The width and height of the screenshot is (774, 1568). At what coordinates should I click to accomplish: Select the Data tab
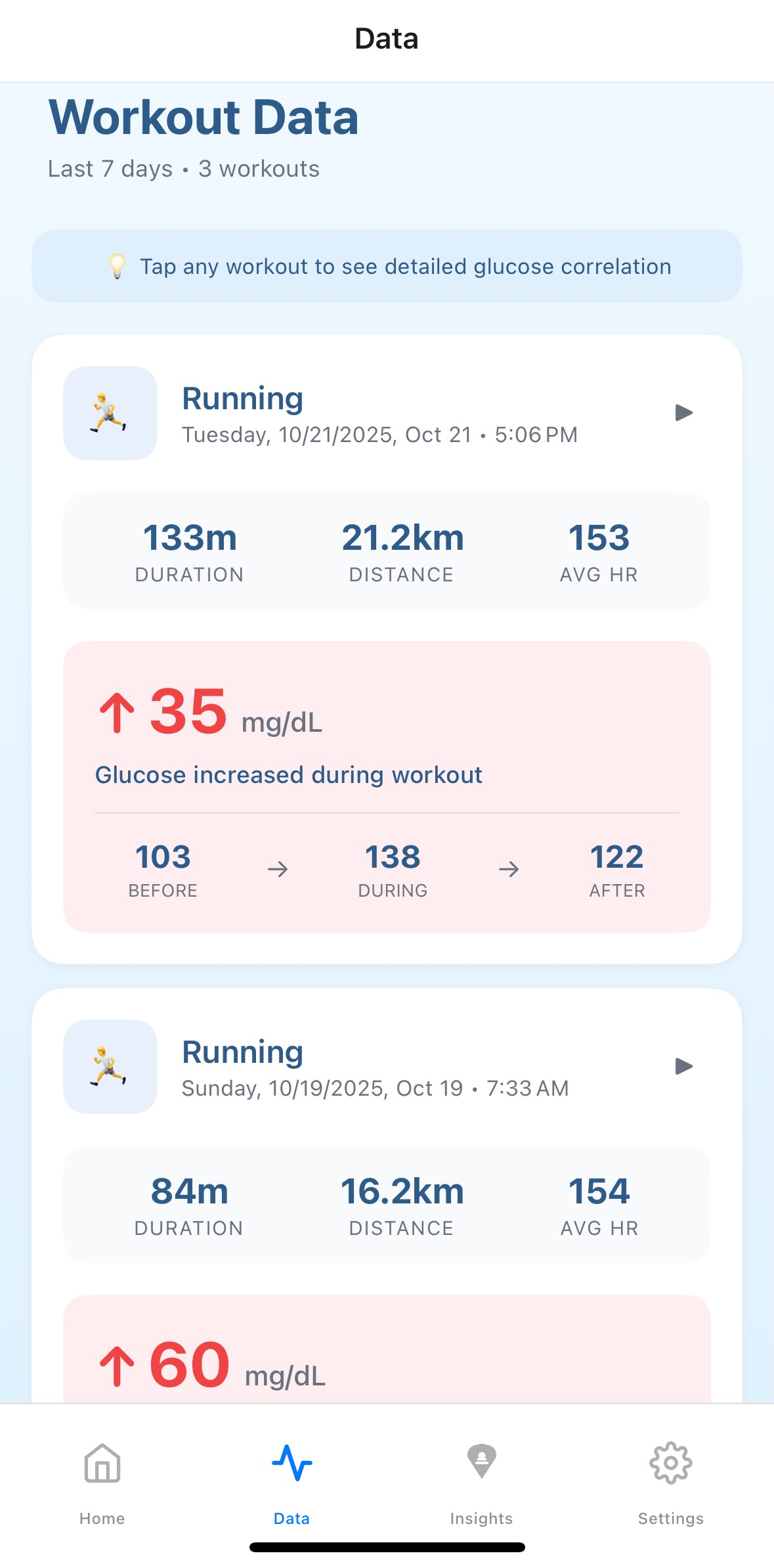coord(291,1481)
